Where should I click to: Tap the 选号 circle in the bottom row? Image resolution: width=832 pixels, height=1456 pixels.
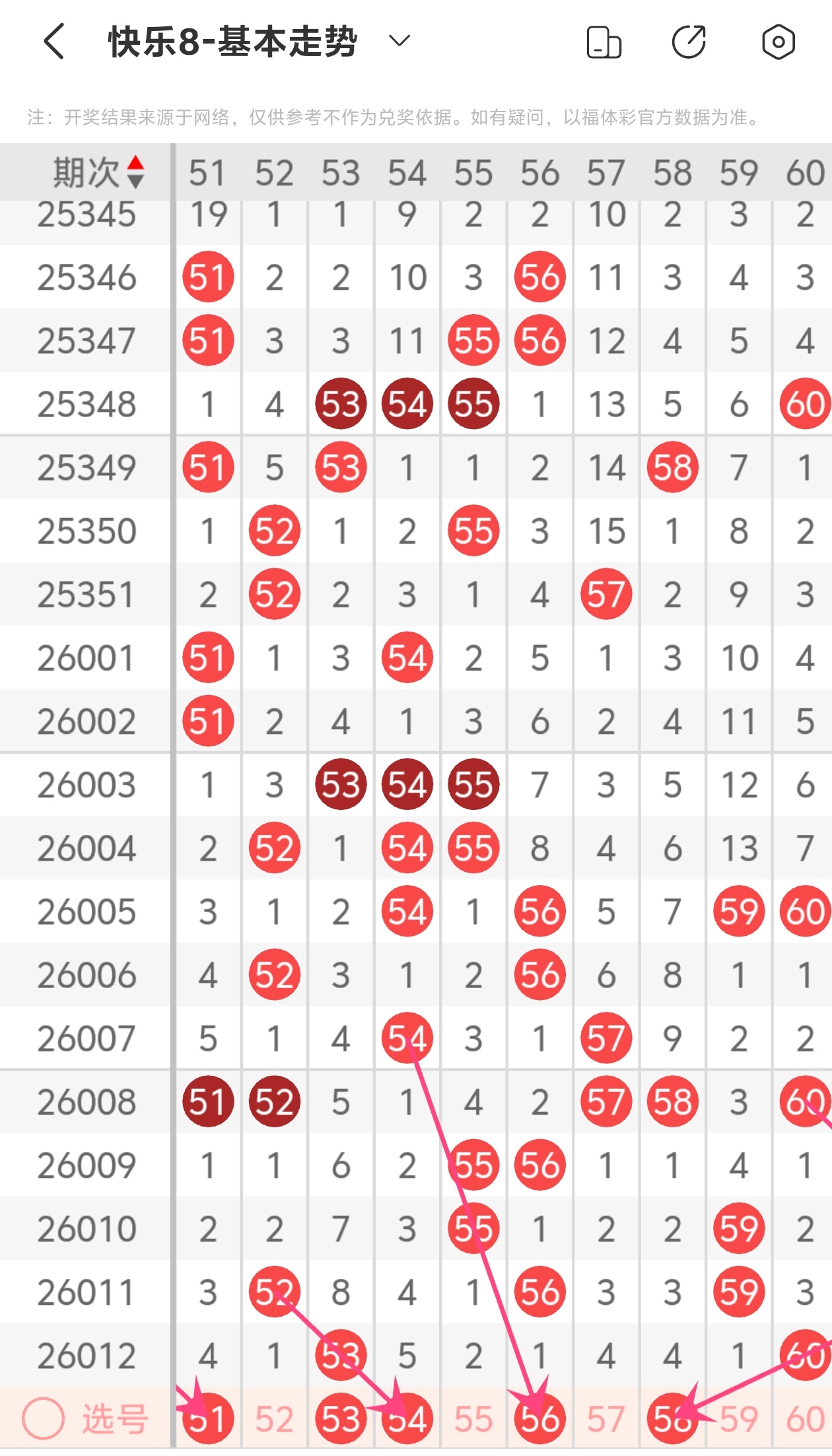coord(44,1419)
